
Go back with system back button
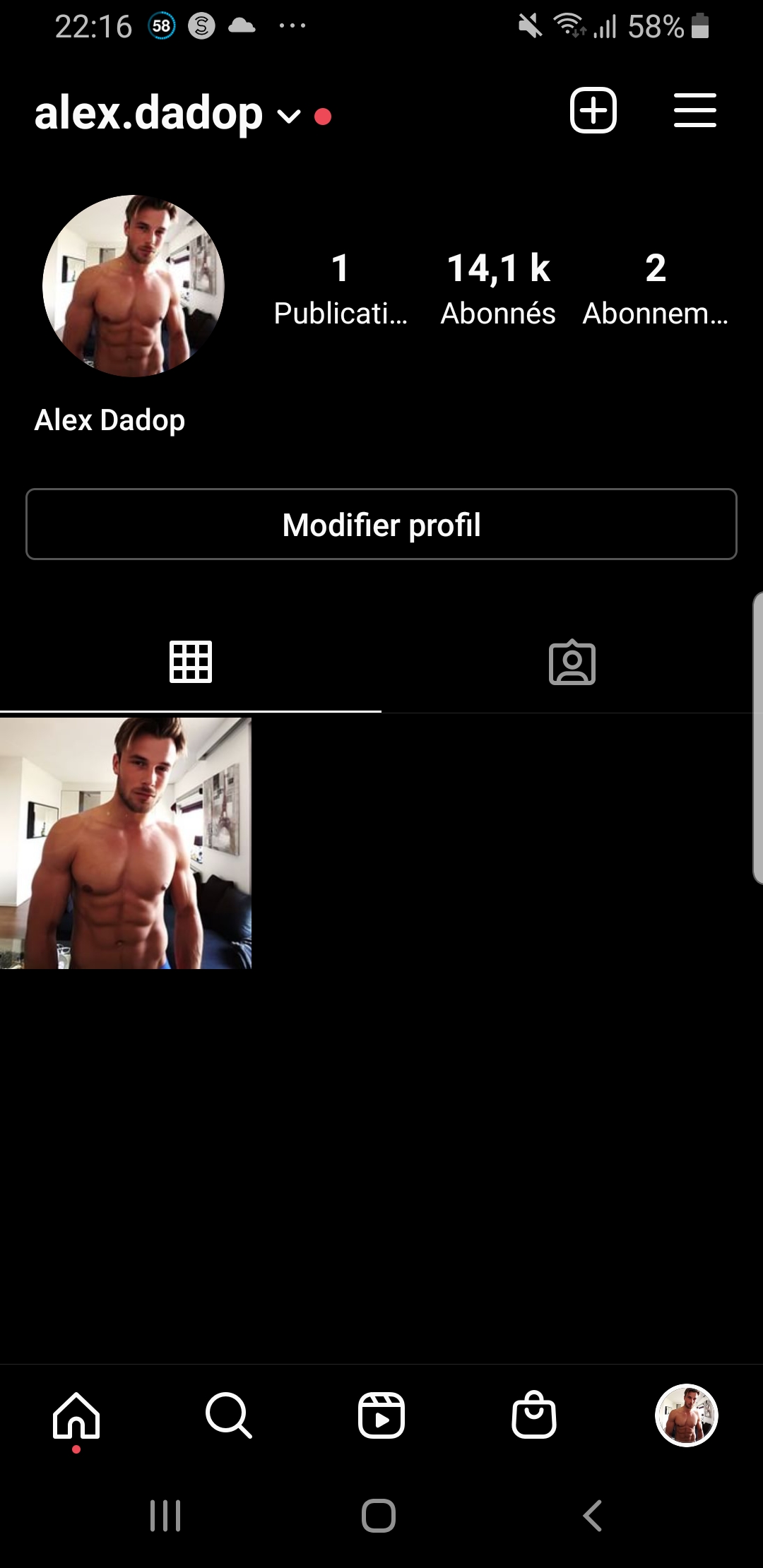pyautogui.click(x=592, y=1516)
